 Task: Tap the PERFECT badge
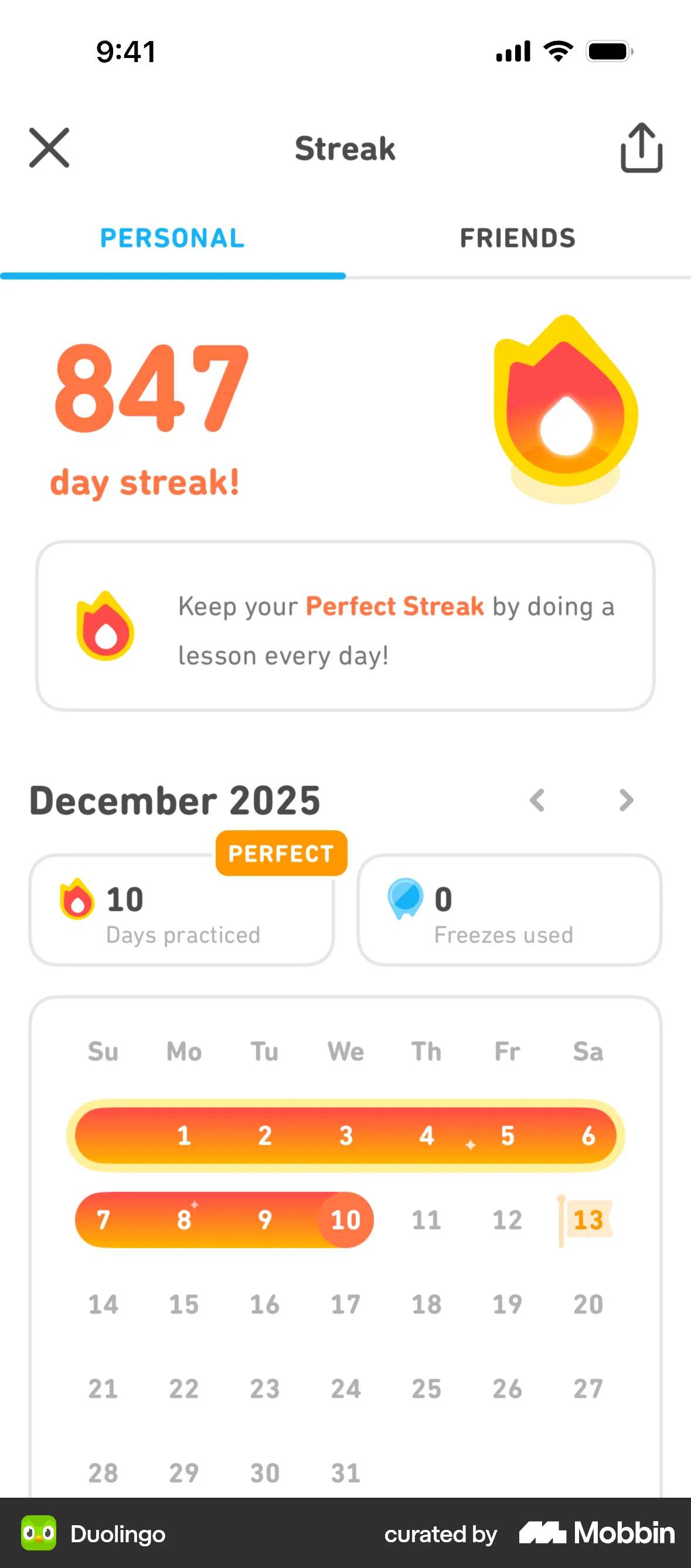point(281,853)
